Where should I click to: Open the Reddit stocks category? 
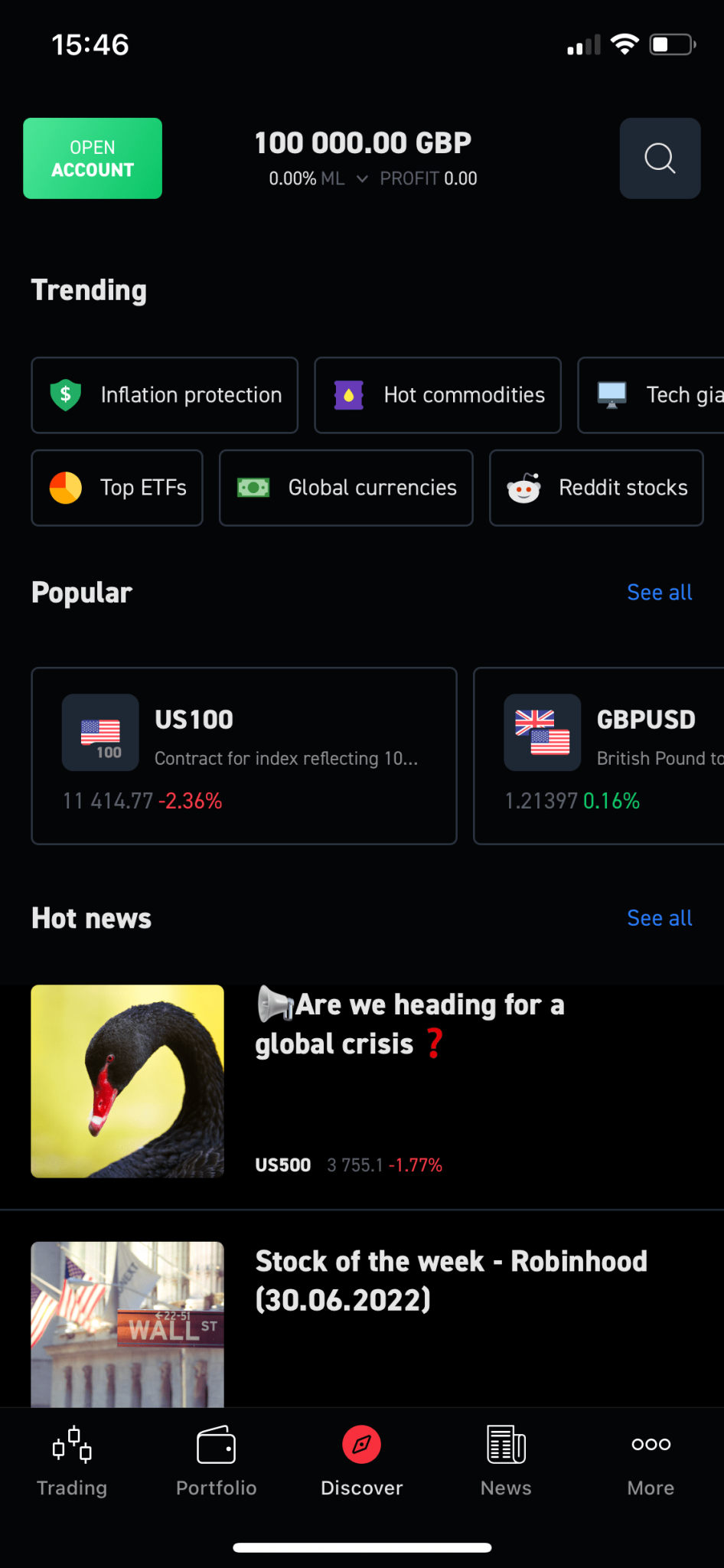596,488
